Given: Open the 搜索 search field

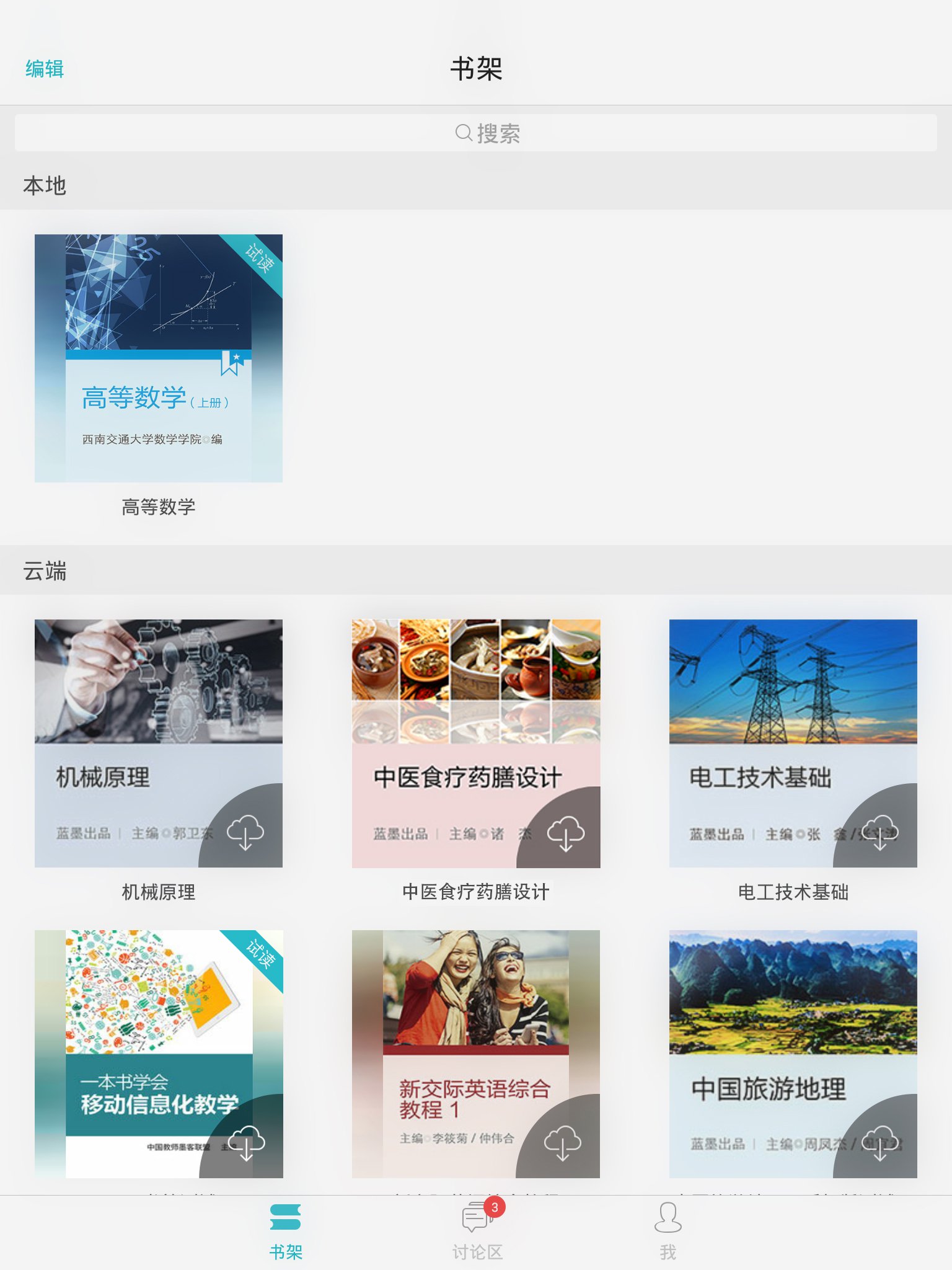Looking at the screenshot, I should tap(476, 133).
